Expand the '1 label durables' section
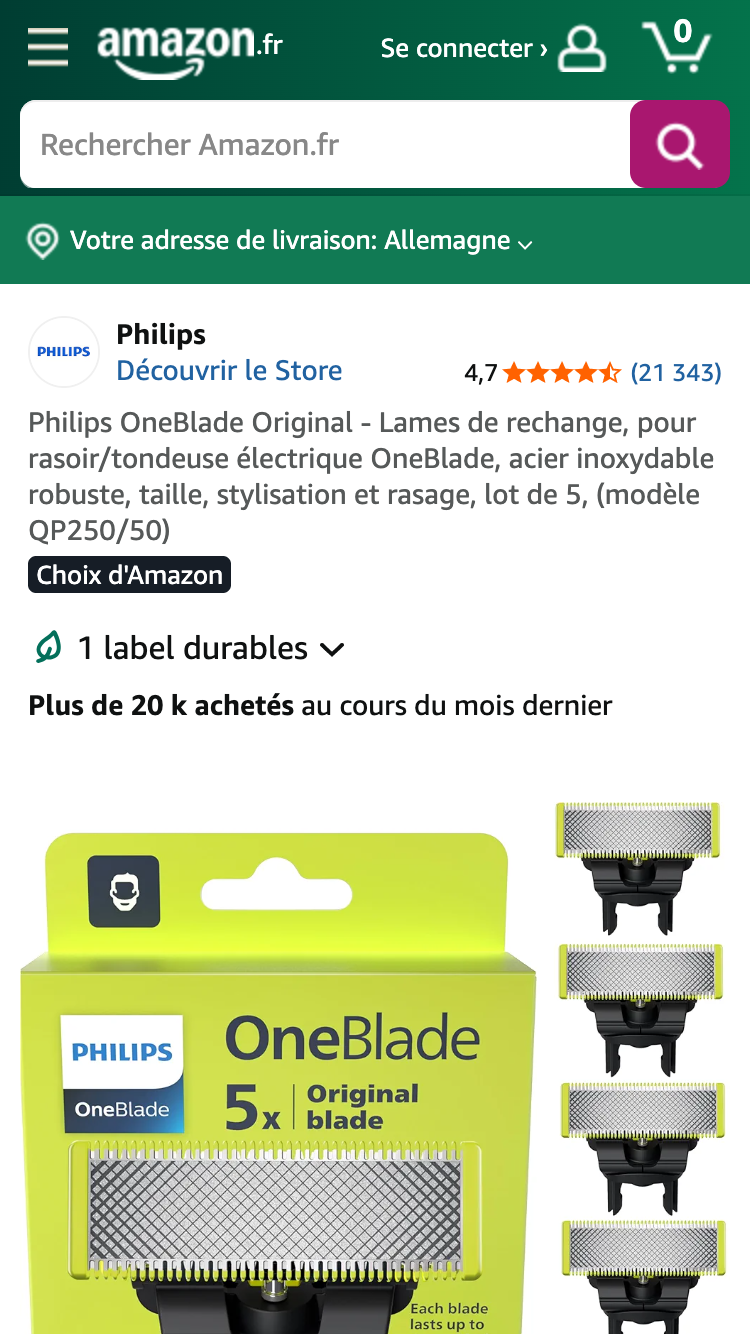 tap(188, 648)
